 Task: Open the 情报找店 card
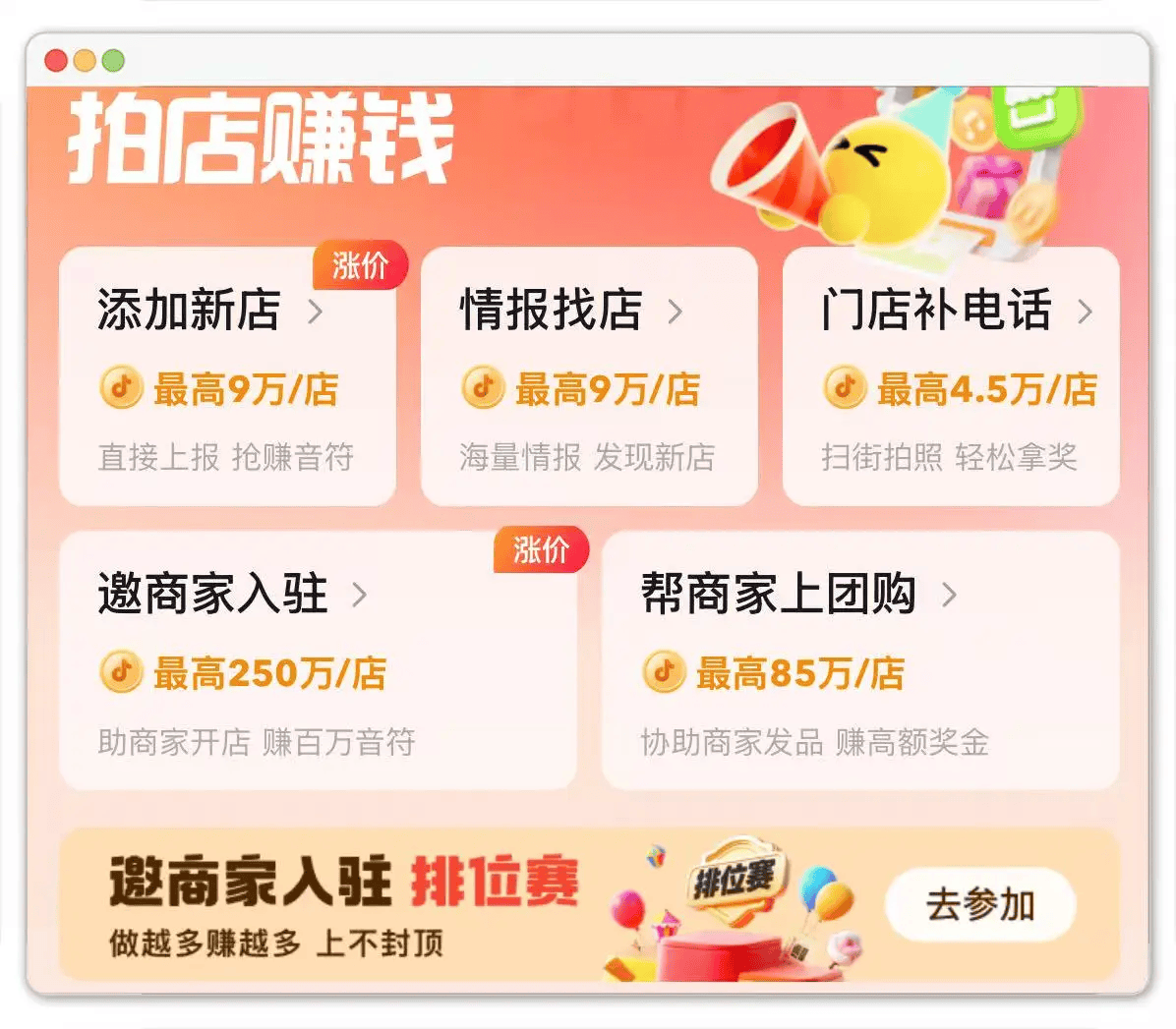point(589,376)
